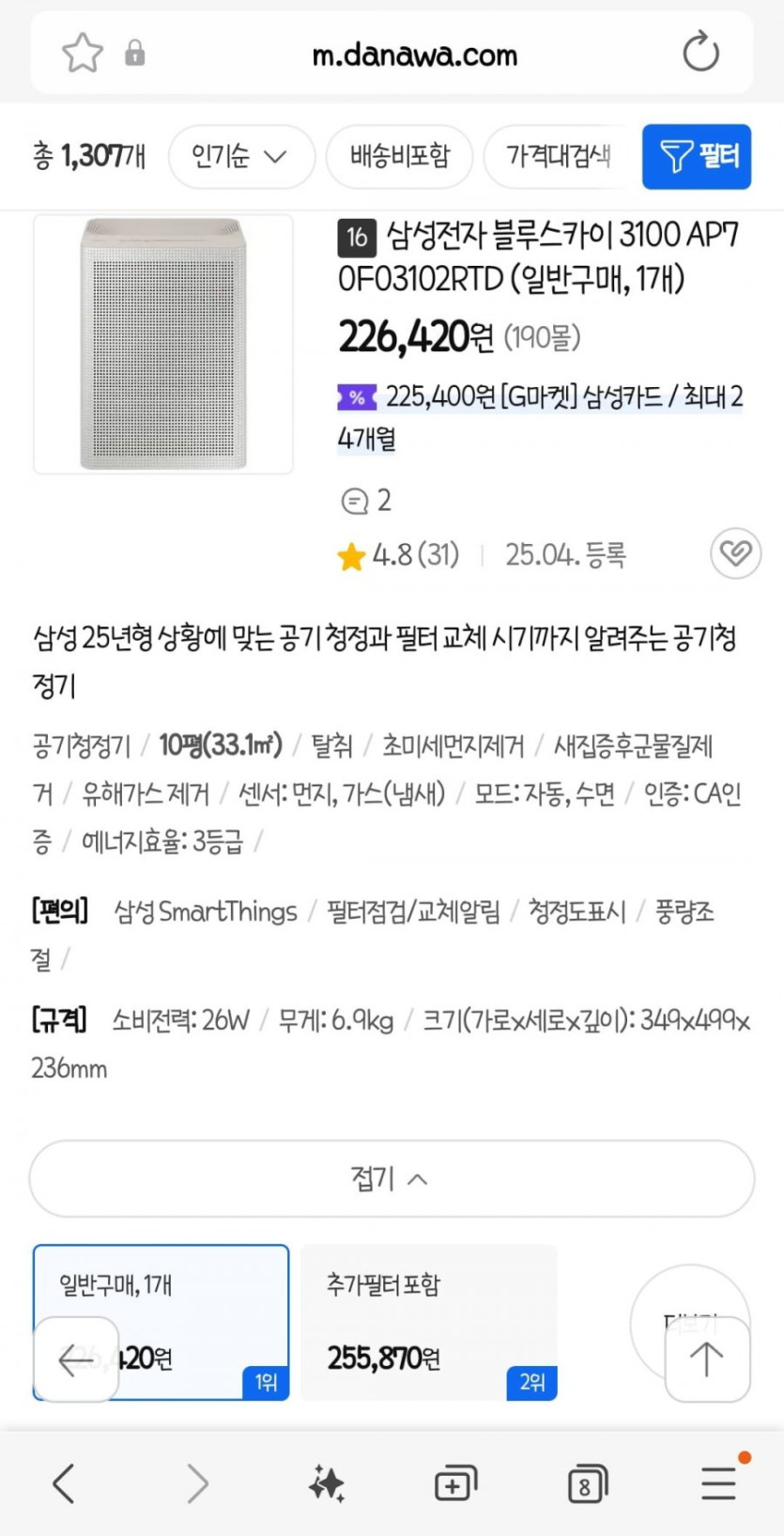Image resolution: width=784 pixels, height=1536 pixels.
Task: Open a new tab in the browser
Action: pyautogui.click(x=455, y=1484)
